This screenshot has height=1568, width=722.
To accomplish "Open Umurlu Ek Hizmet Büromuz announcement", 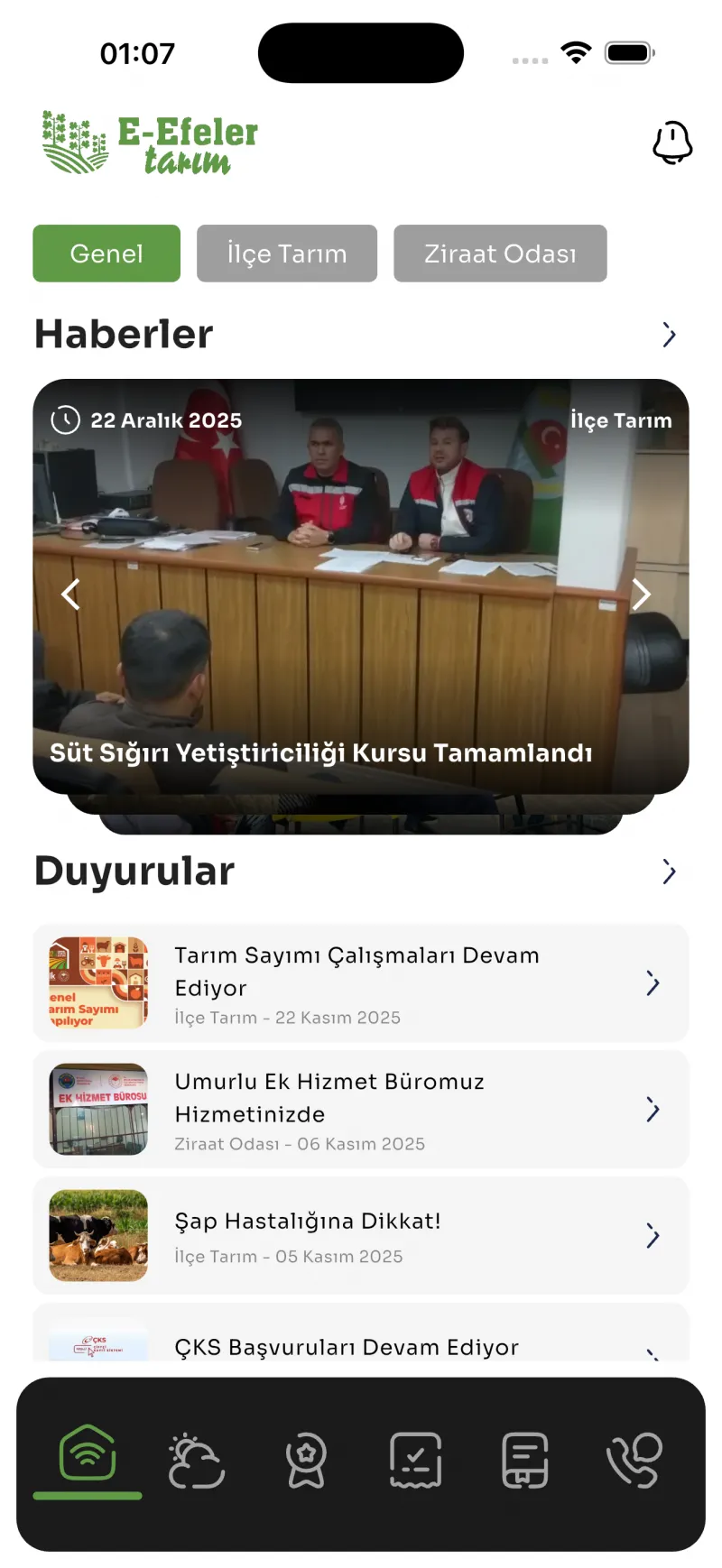I will coord(361,1110).
